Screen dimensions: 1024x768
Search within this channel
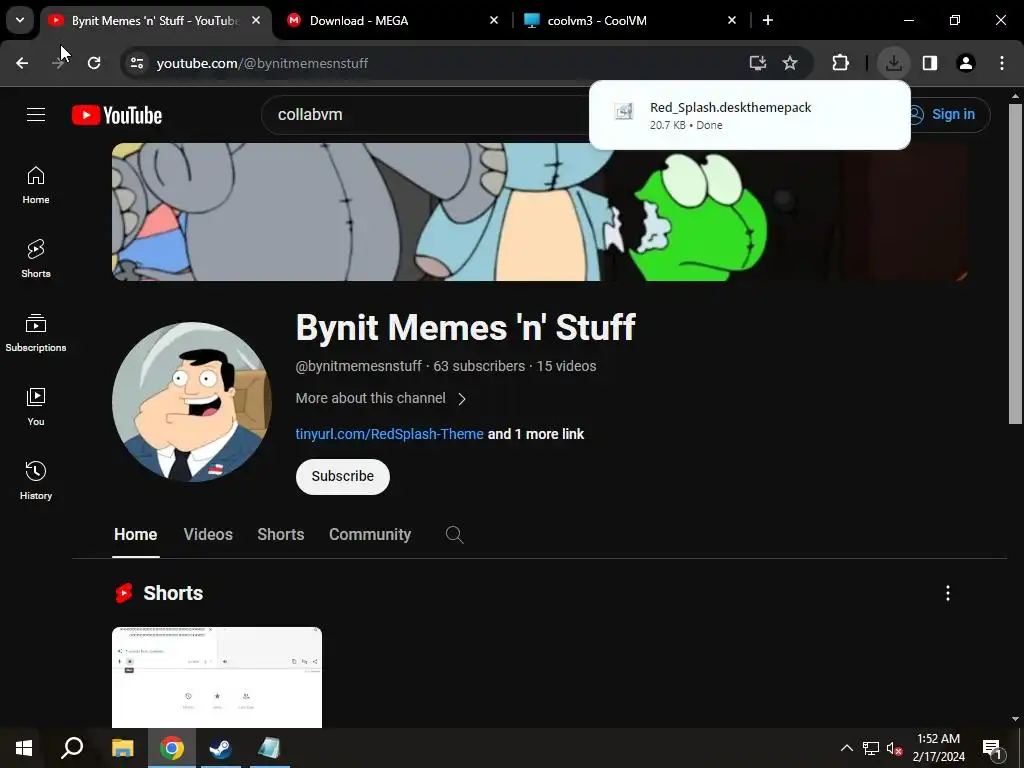(454, 535)
